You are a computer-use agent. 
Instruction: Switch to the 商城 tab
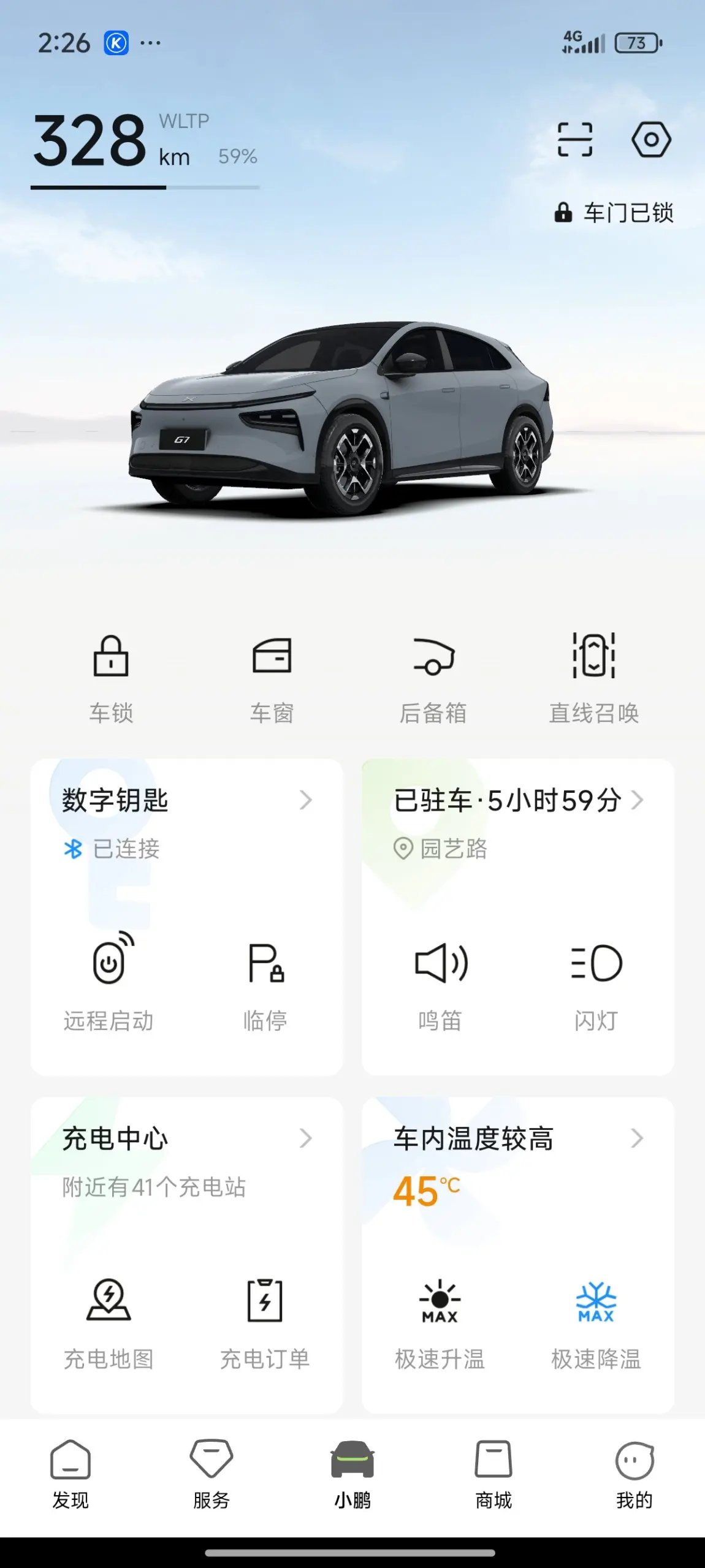coord(493,1475)
